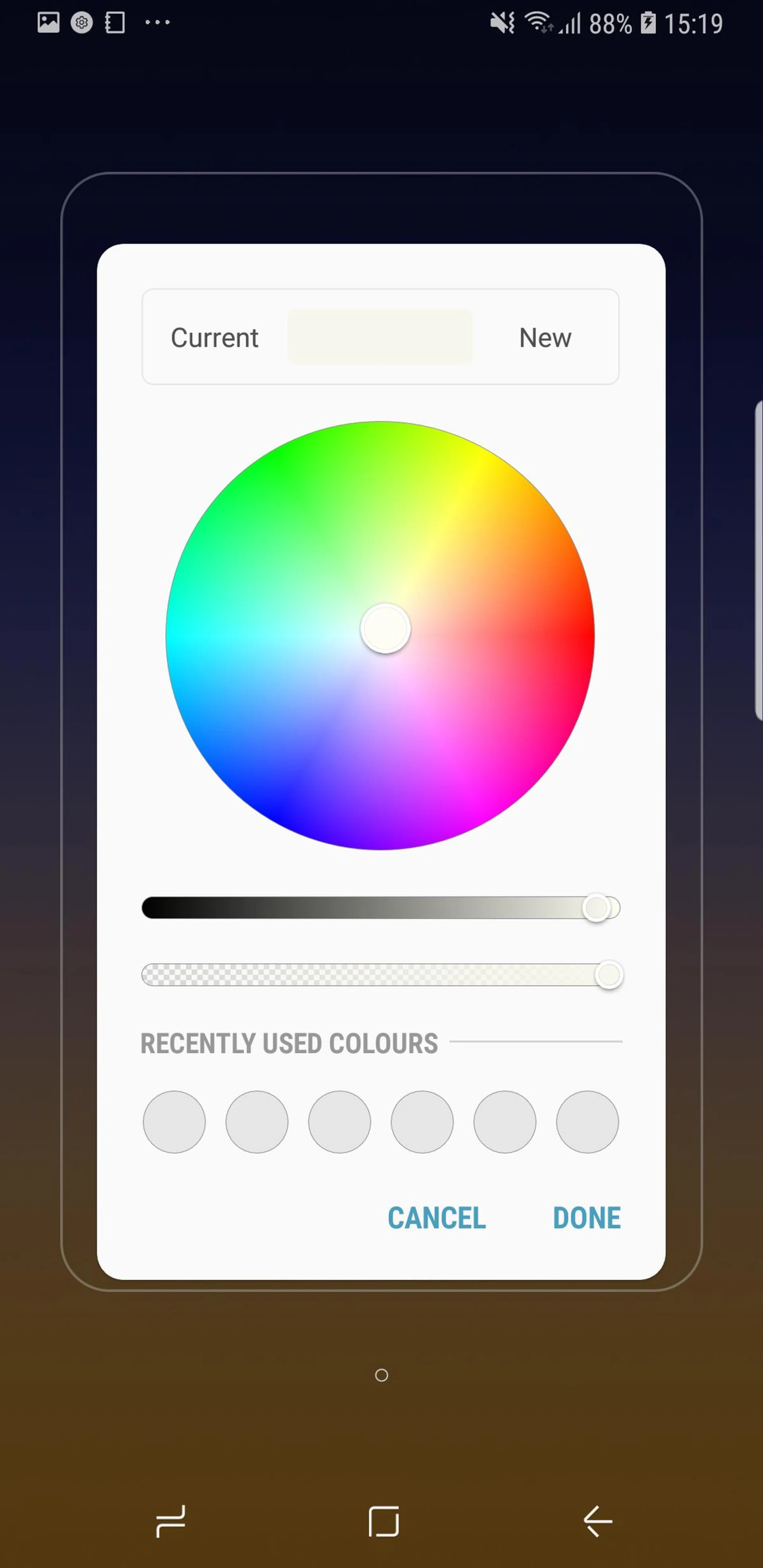Tap DONE to apply the colour
Screen dimensions: 763x1568
click(586, 1218)
